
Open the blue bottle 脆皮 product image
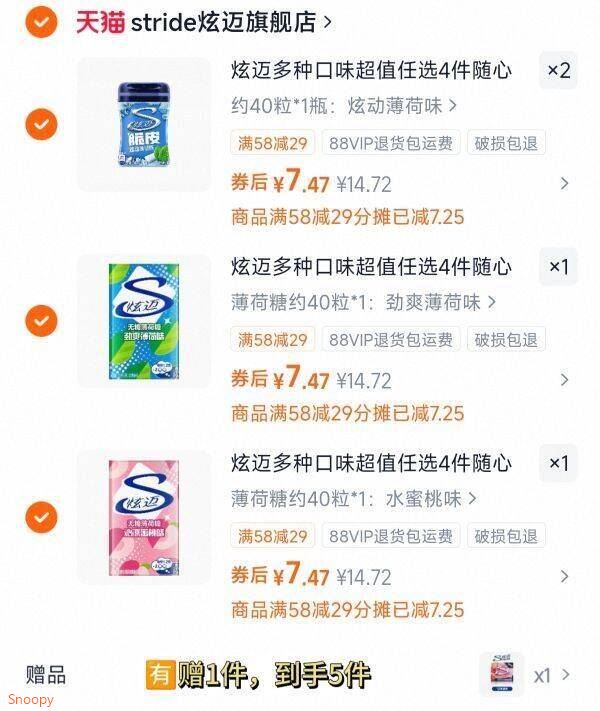point(144,124)
